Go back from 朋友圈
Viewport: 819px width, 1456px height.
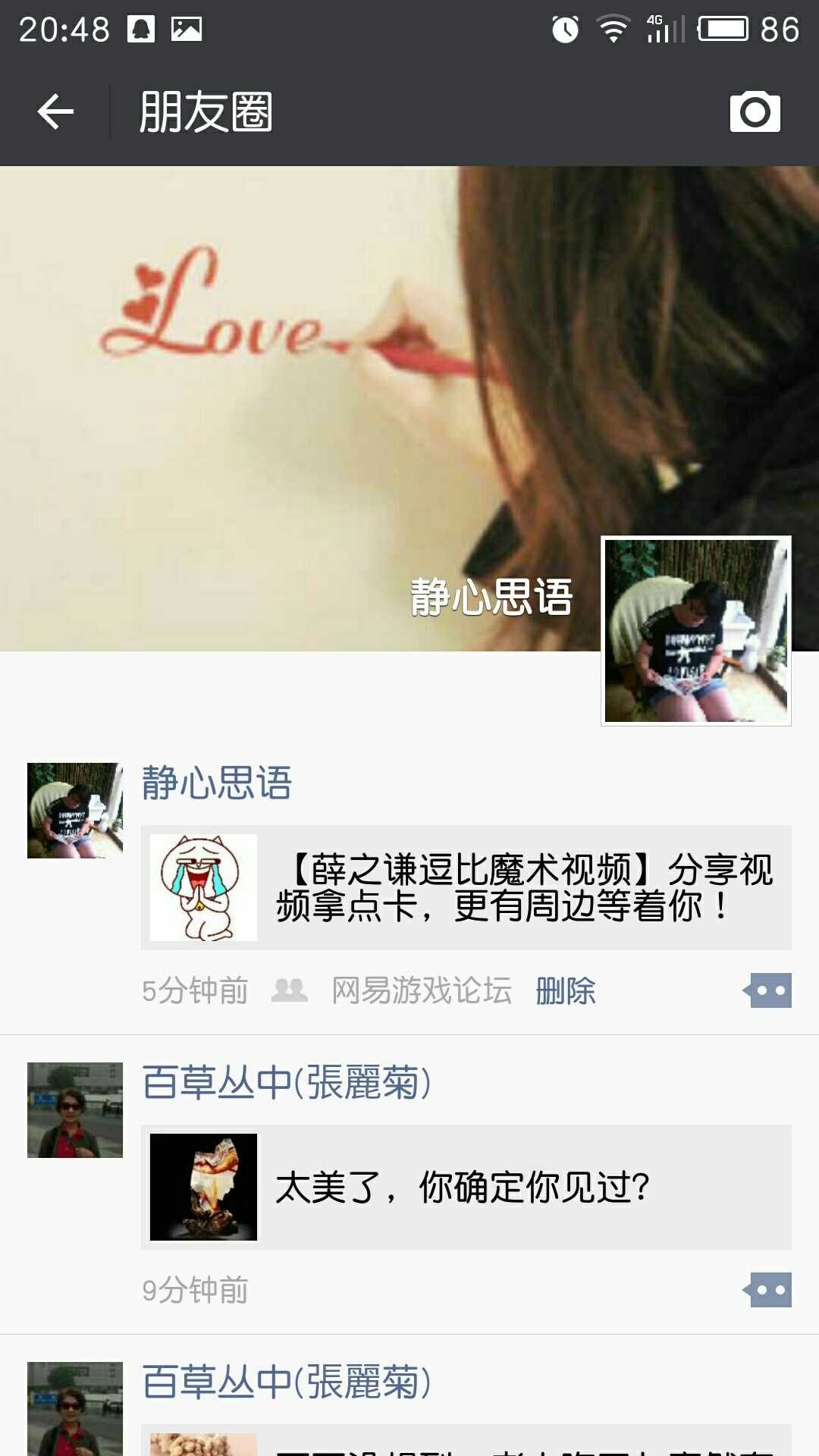tap(55, 112)
